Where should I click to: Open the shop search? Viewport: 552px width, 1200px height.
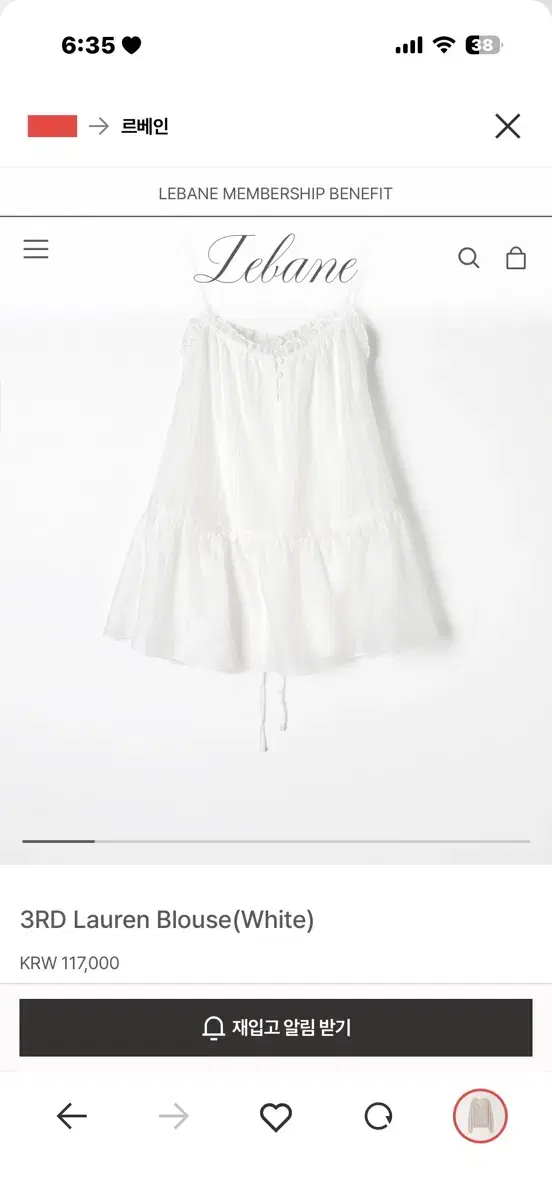[469, 258]
